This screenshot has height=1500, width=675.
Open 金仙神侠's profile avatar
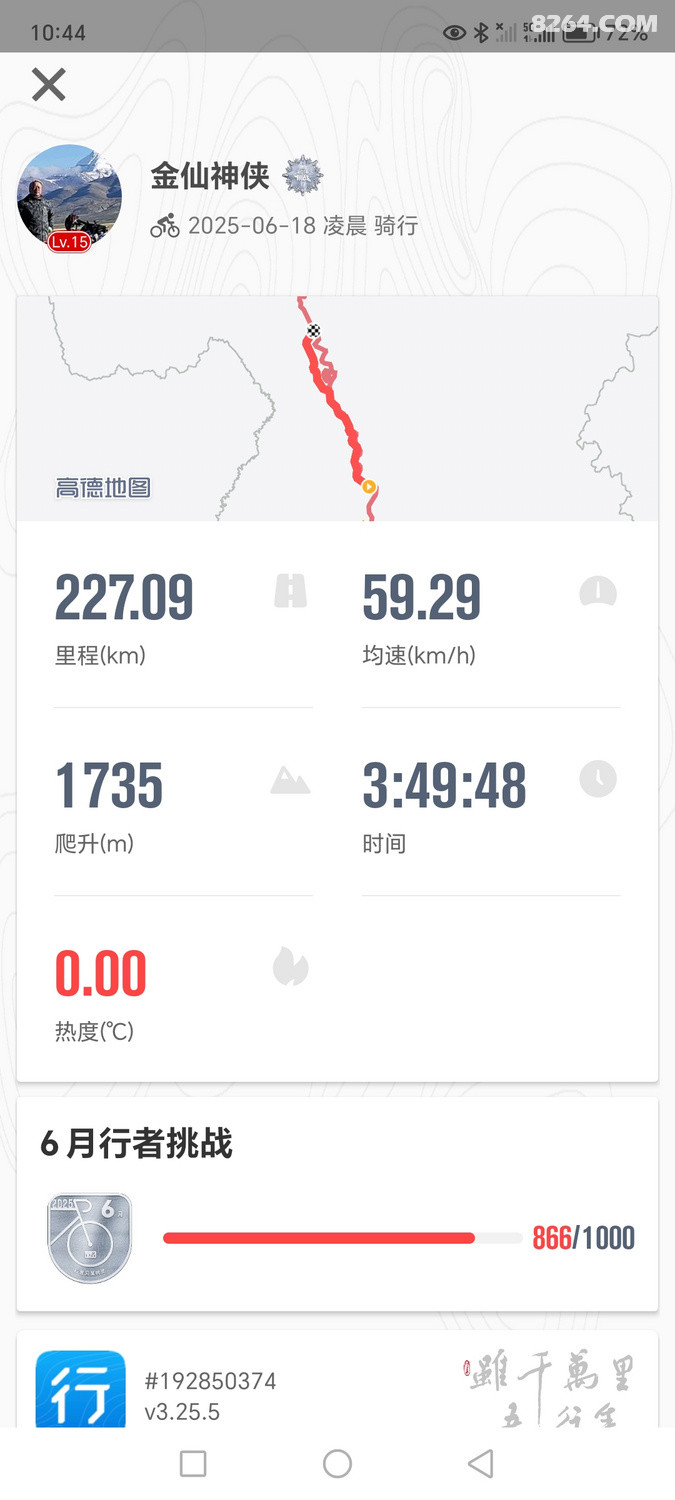coord(69,198)
